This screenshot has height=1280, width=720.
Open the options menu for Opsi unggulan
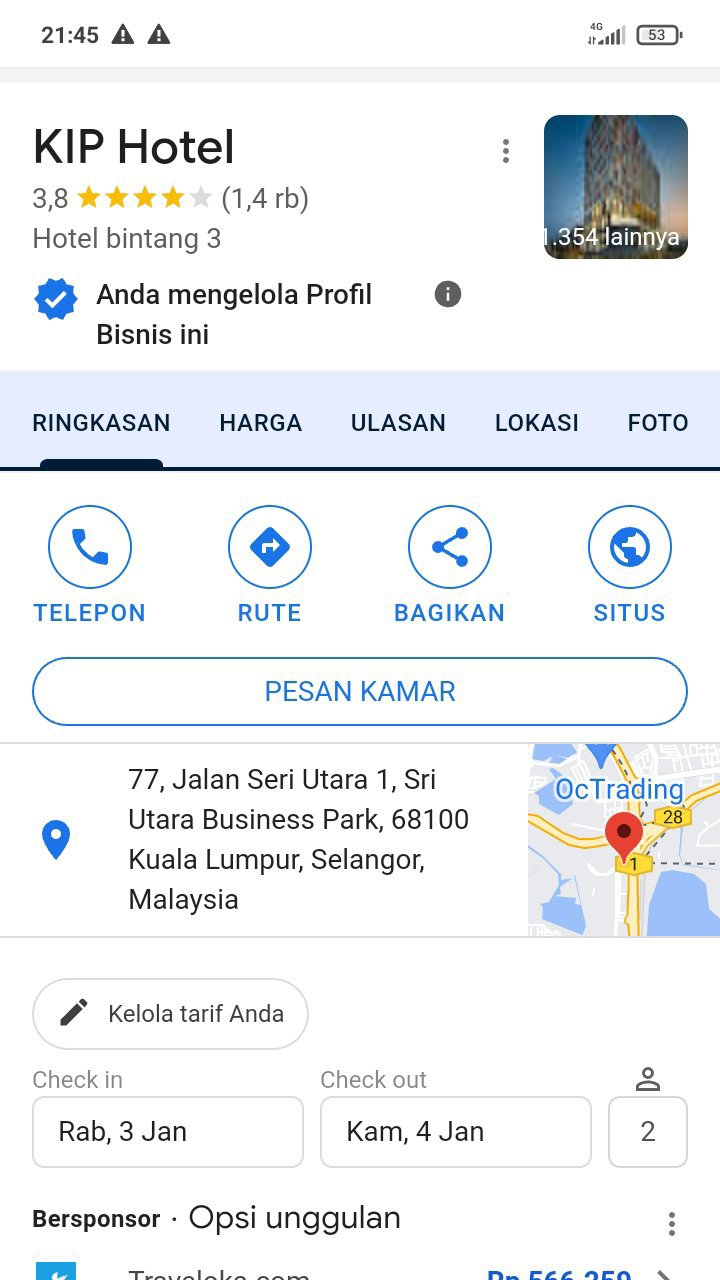tap(672, 1223)
